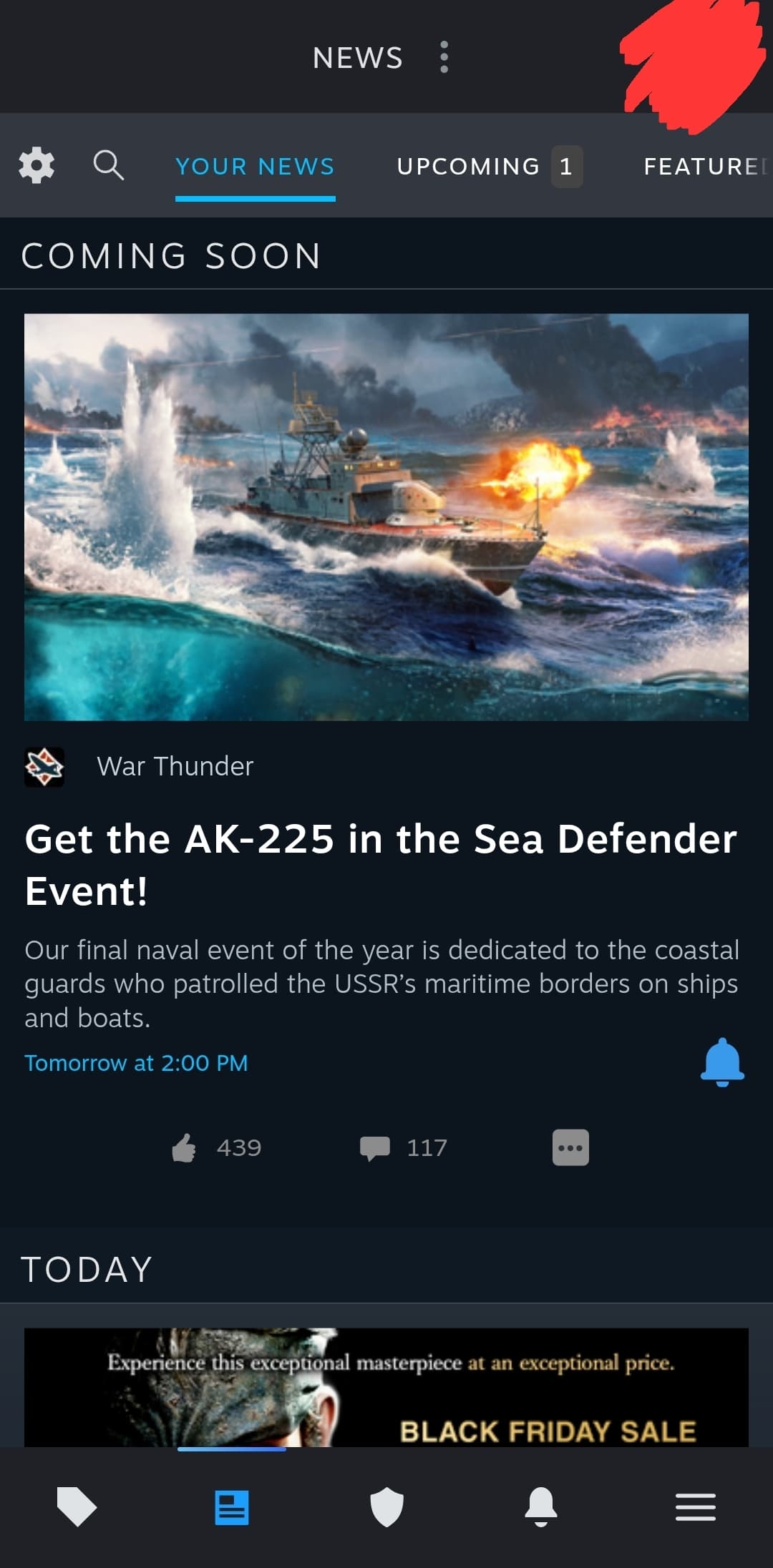
Task: Open the Black Friday Sale post
Action: 386,1388
